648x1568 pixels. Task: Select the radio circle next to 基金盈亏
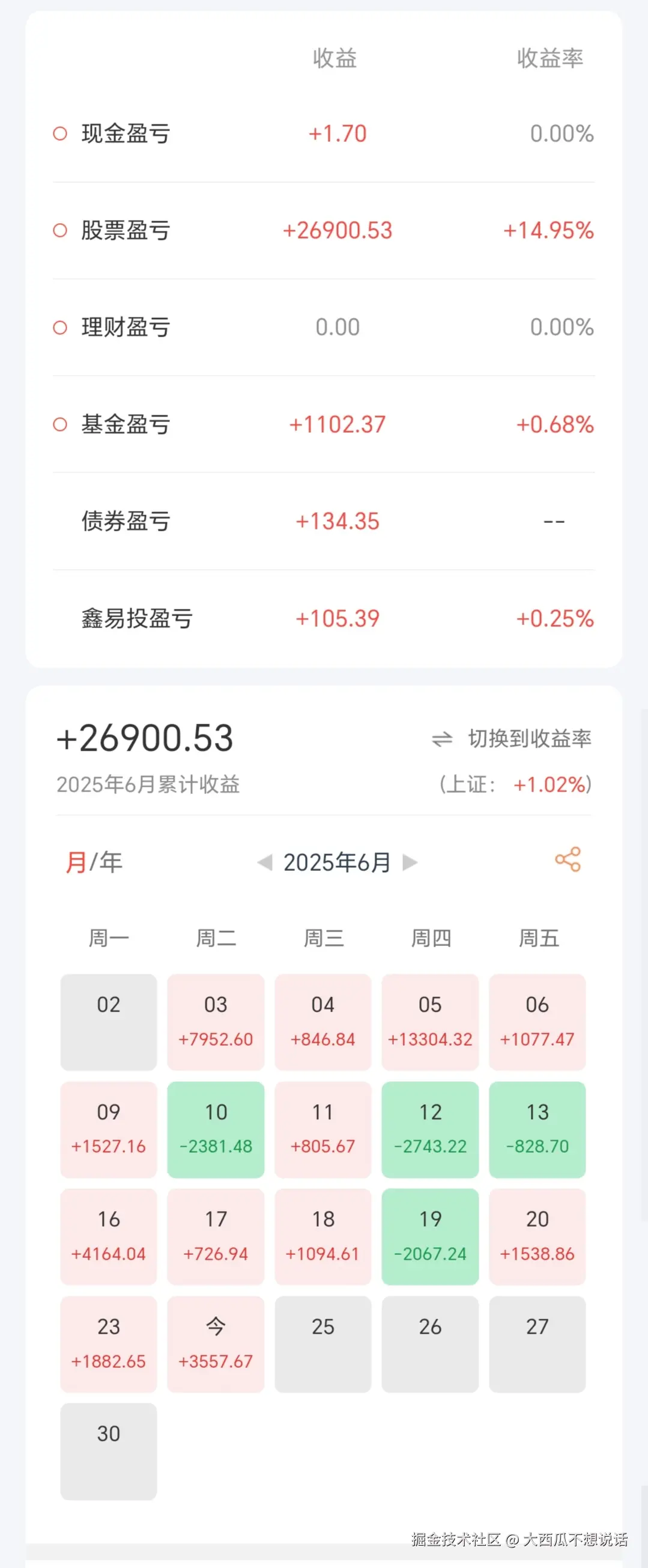coord(59,424)
